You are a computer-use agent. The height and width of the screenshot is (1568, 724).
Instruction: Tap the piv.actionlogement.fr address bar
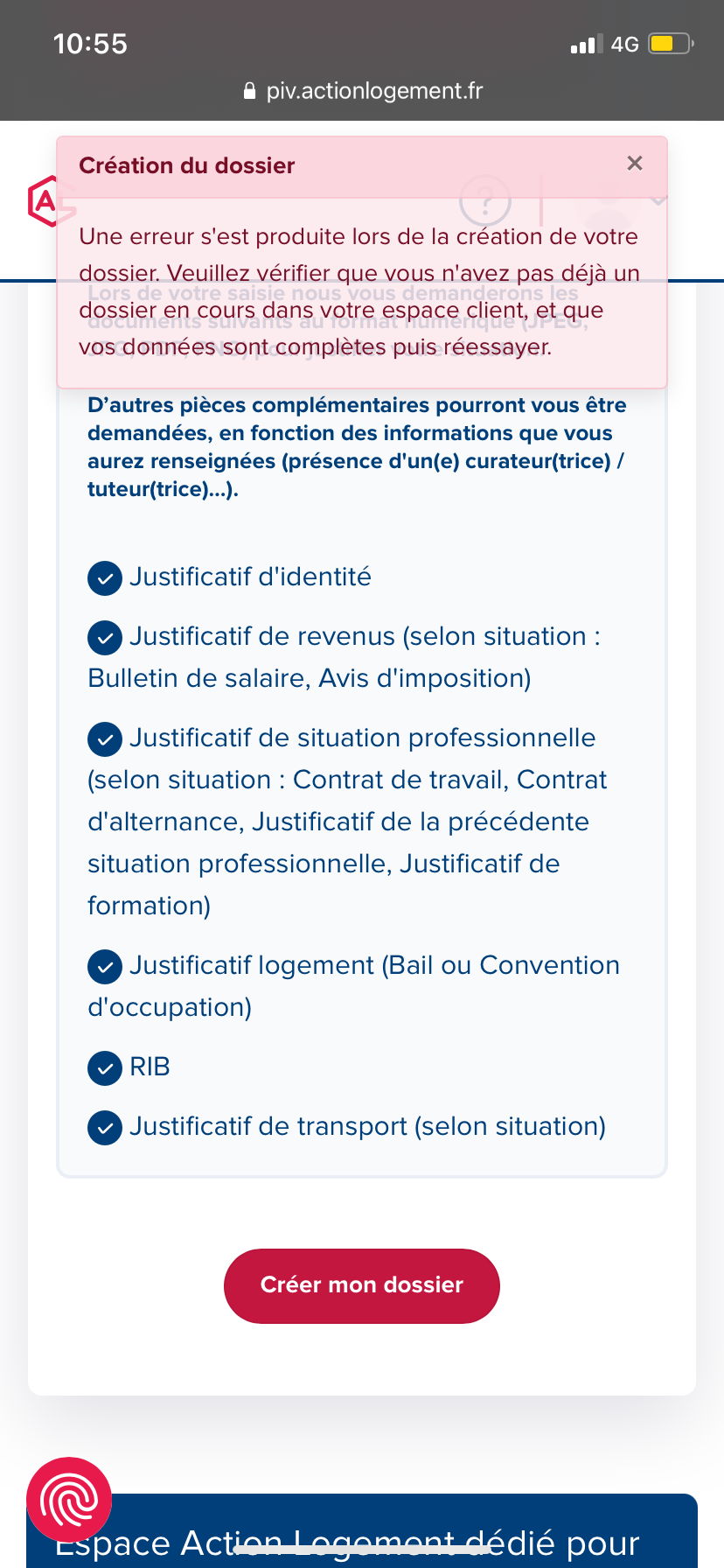[x=362, y=91]
